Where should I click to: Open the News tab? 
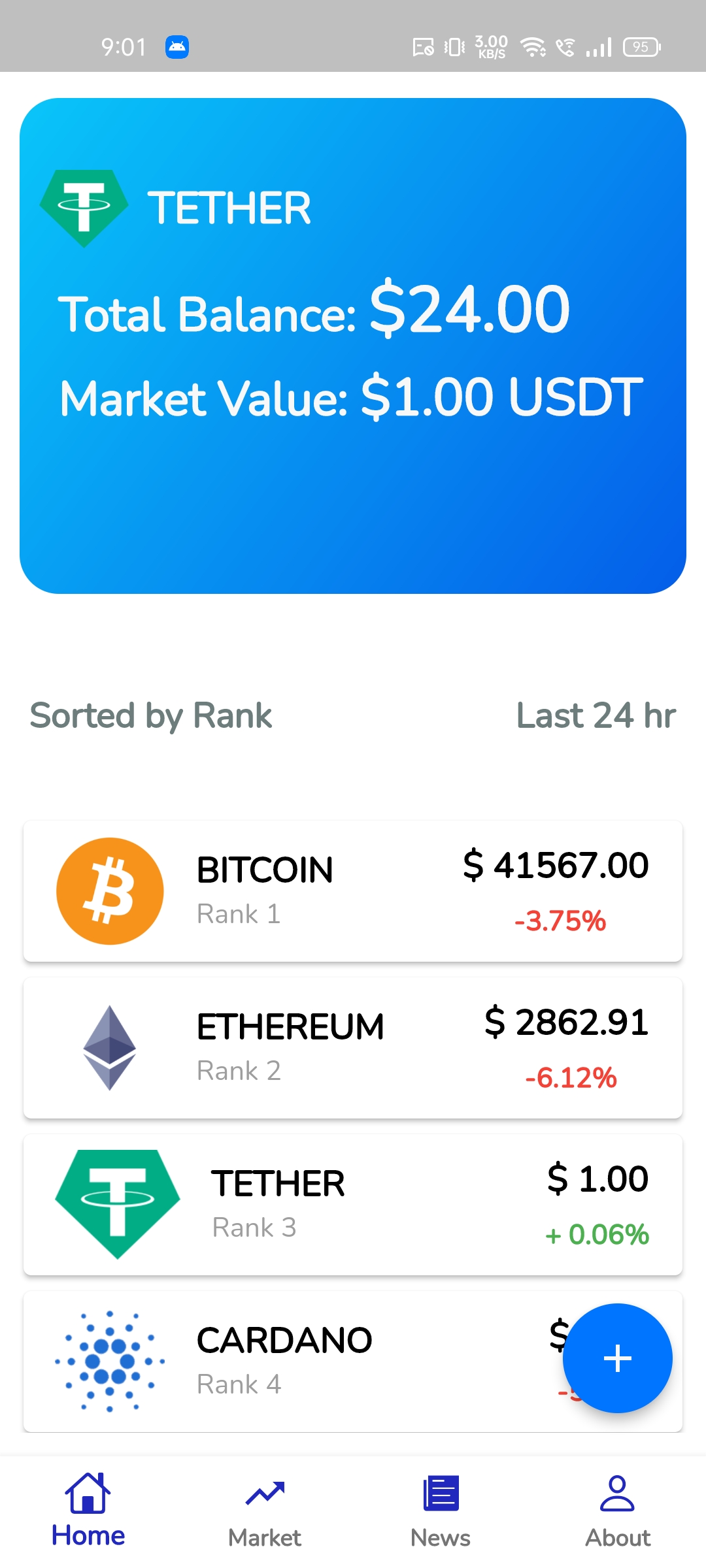coord(441,1511)
